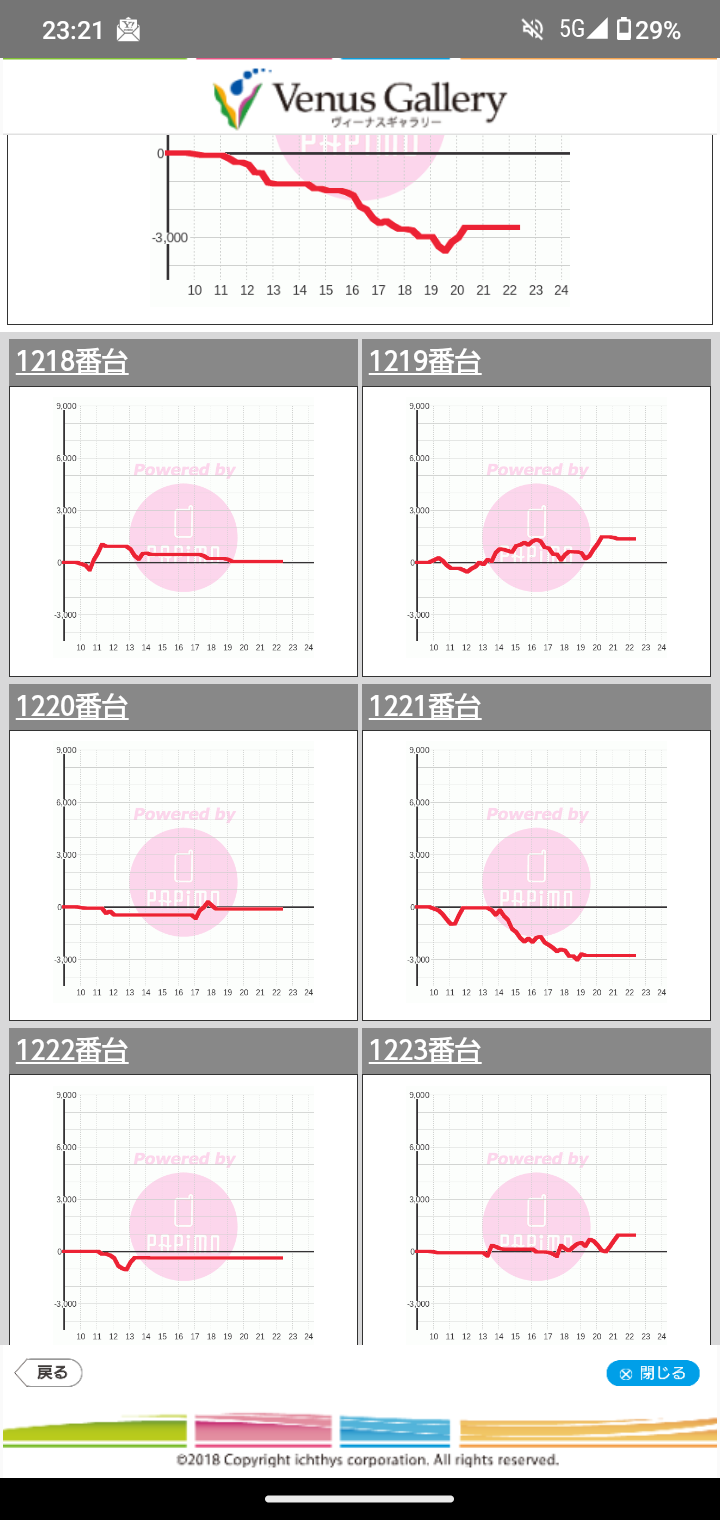Open the 1223番台 machine link
Screen dimensions: 720x1520
(425, 1051)
